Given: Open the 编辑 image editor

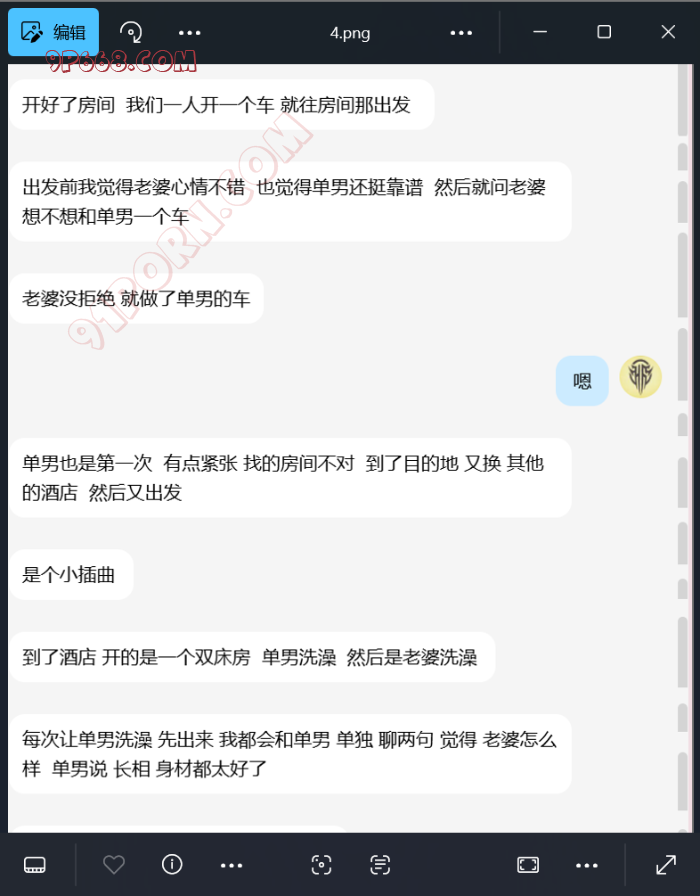Looking at the screenshot, I should coord(53,32).
